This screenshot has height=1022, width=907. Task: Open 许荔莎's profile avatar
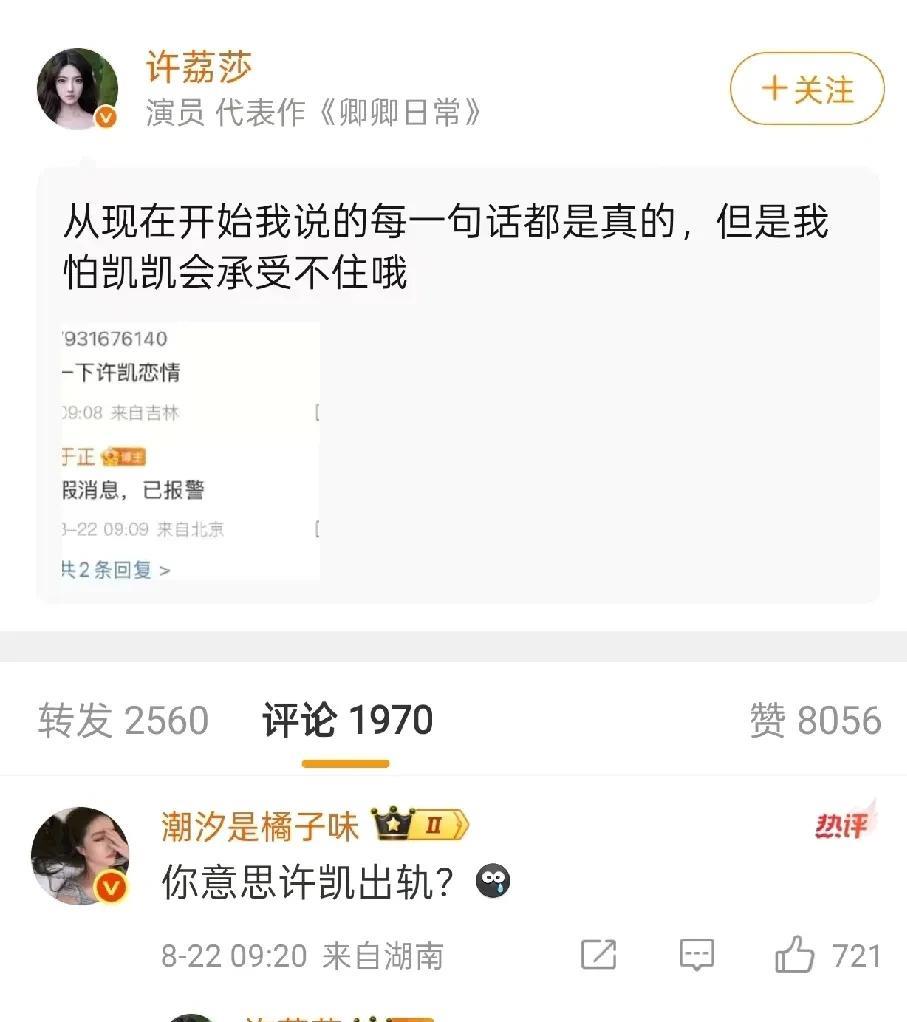point(78,89)
